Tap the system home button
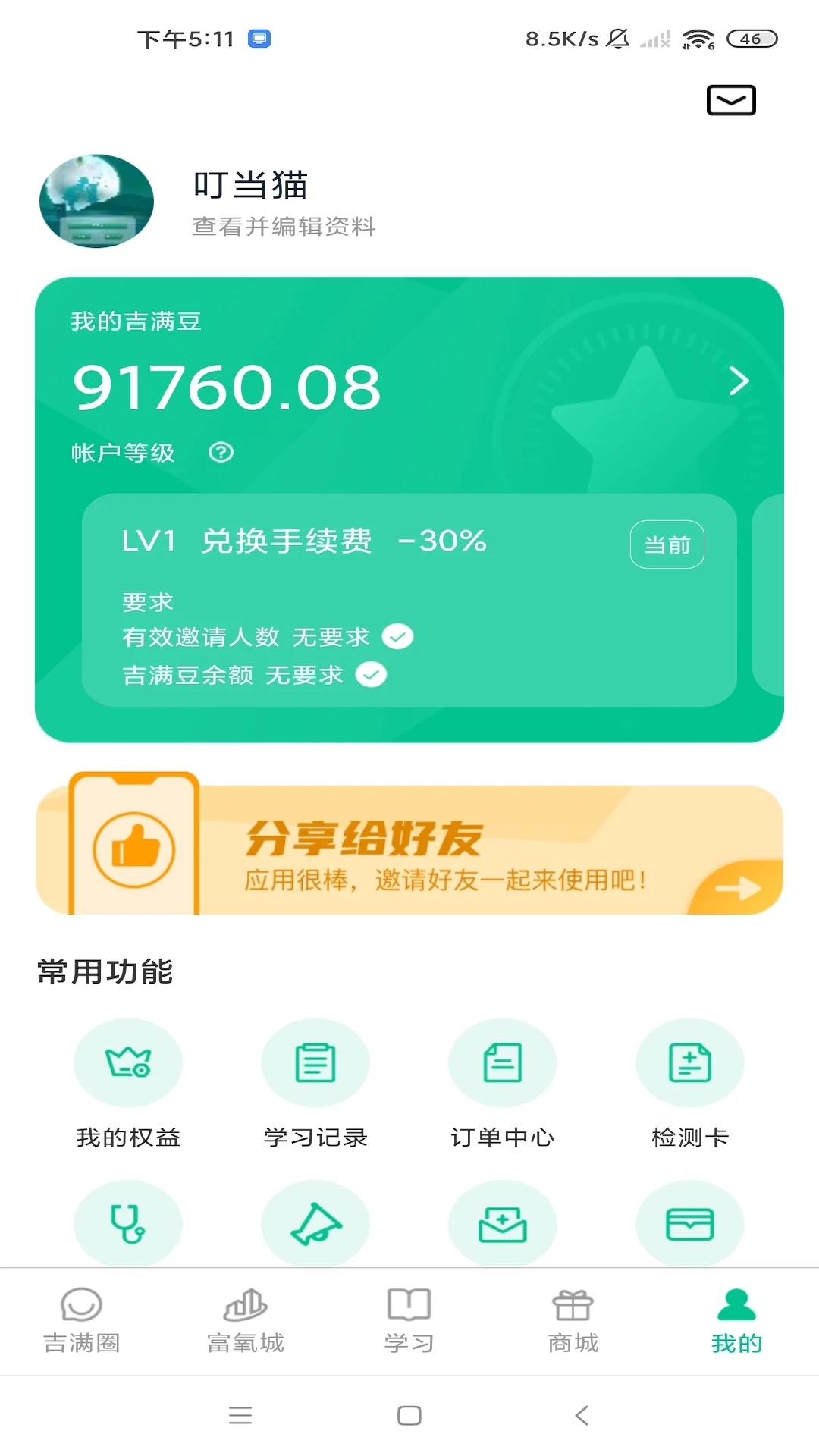This screenshot has width=819, height=1456. [x=409, y=1415]
